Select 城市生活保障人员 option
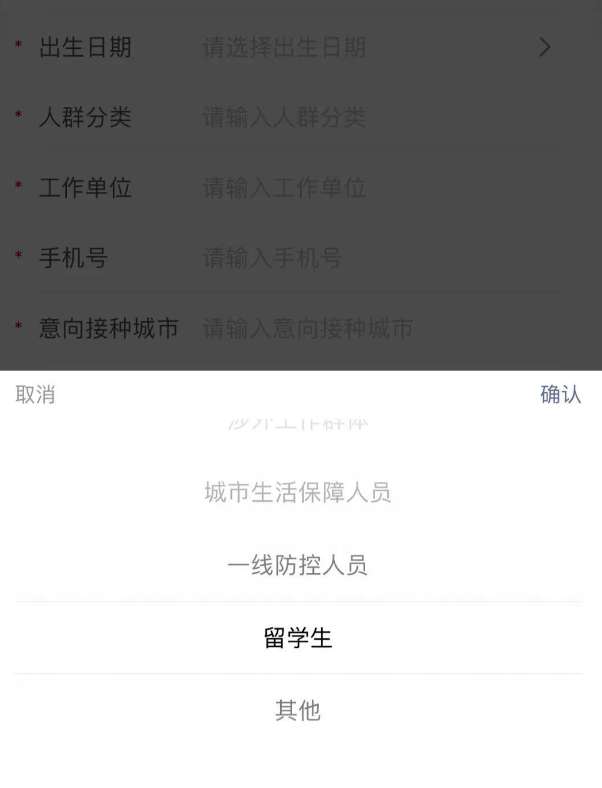 click(x=298, y=493)
